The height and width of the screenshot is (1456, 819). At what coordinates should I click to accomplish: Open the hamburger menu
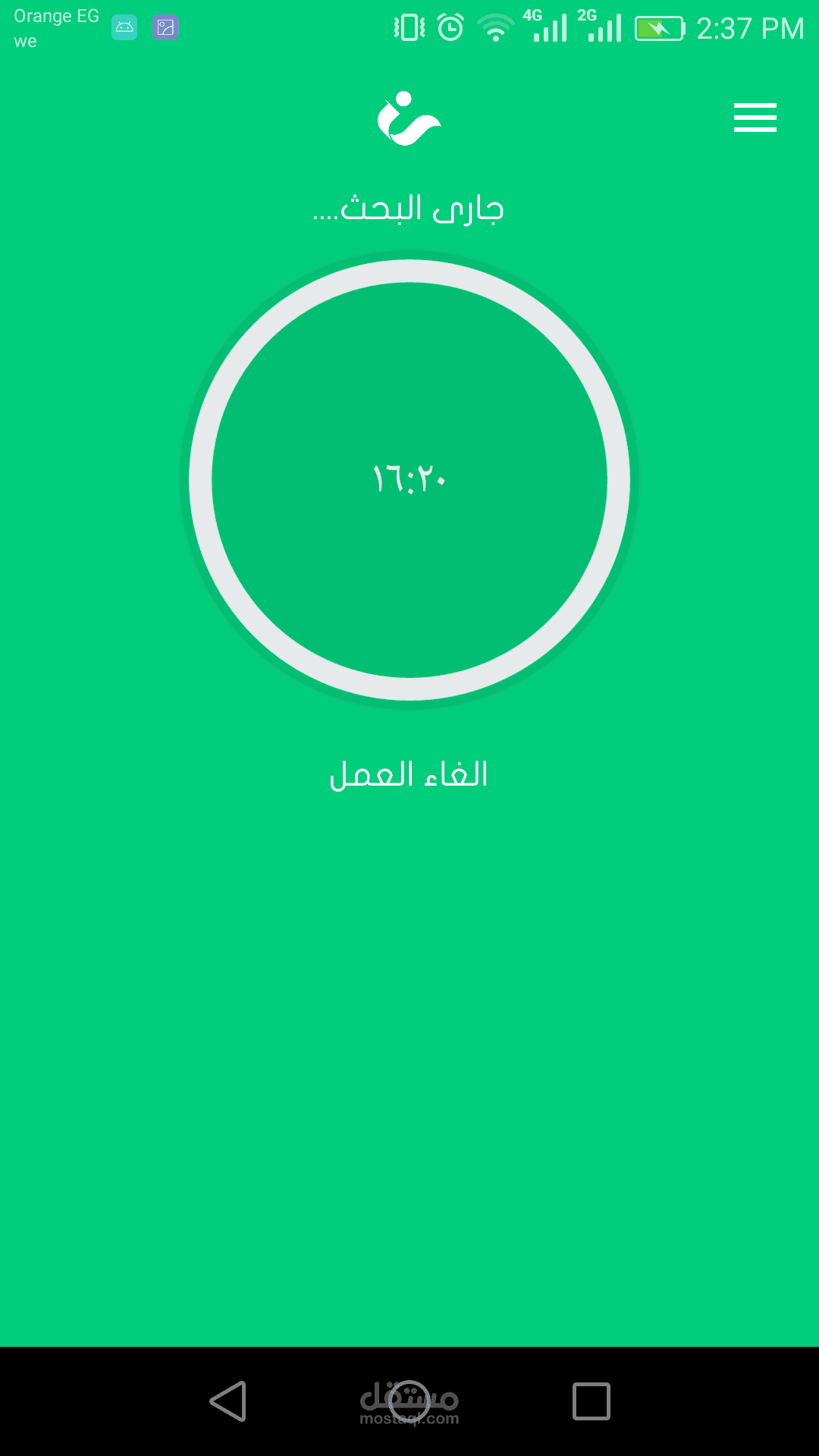pos(755,118)
